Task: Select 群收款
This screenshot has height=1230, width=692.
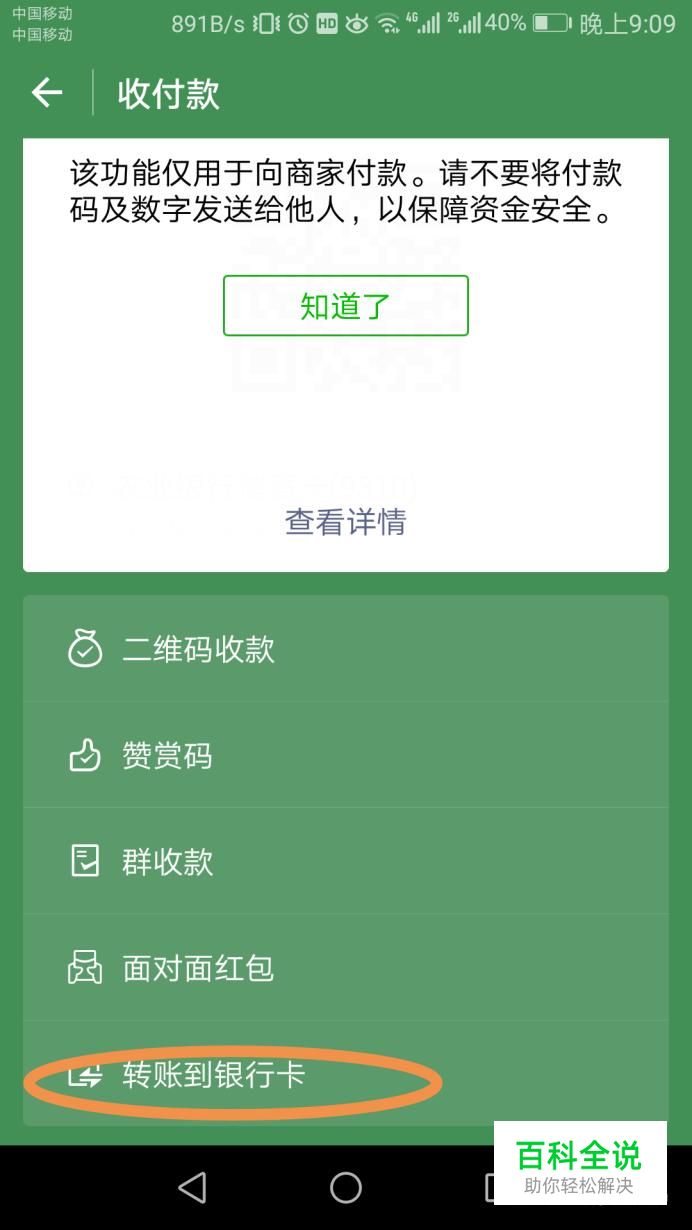Action: [346, 861]
